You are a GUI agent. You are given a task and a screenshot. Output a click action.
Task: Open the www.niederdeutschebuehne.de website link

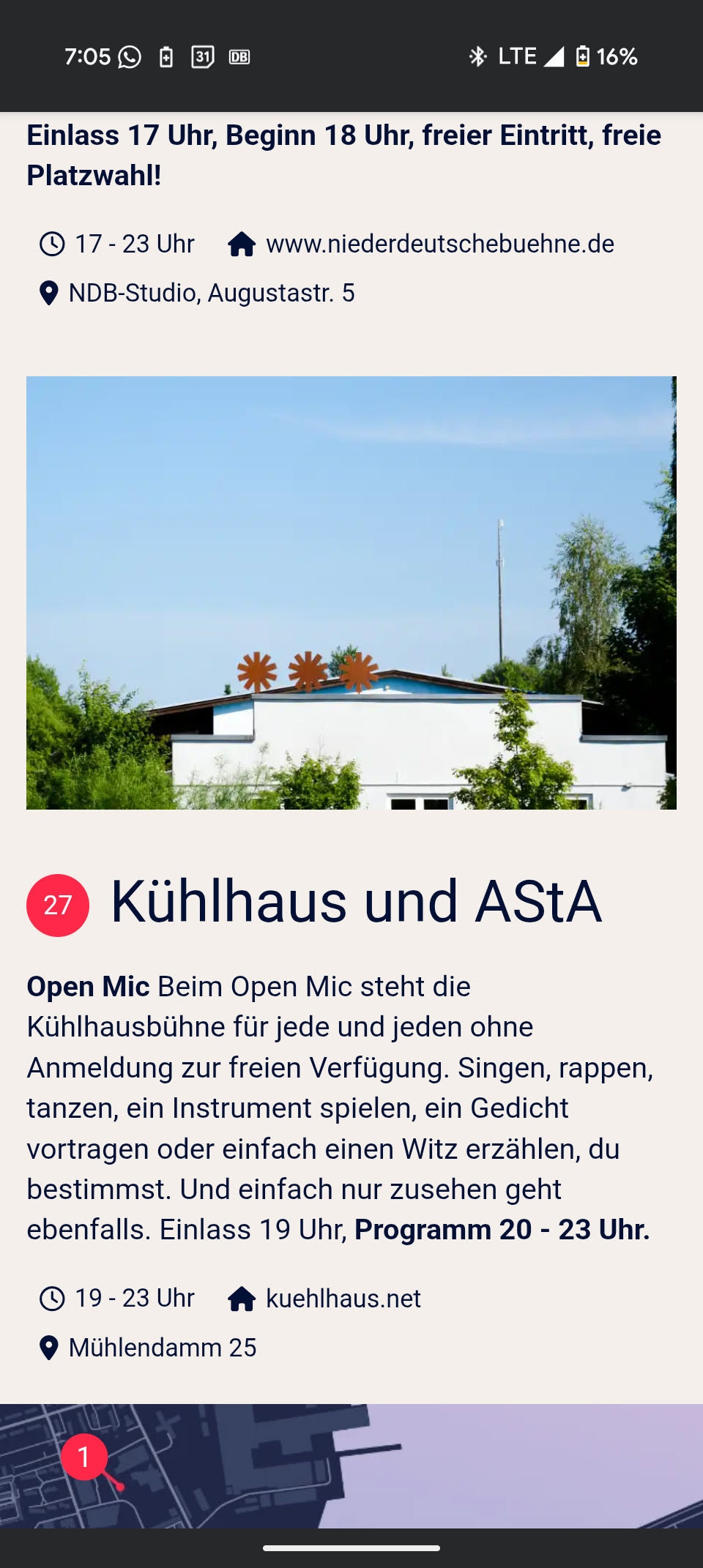439,244
